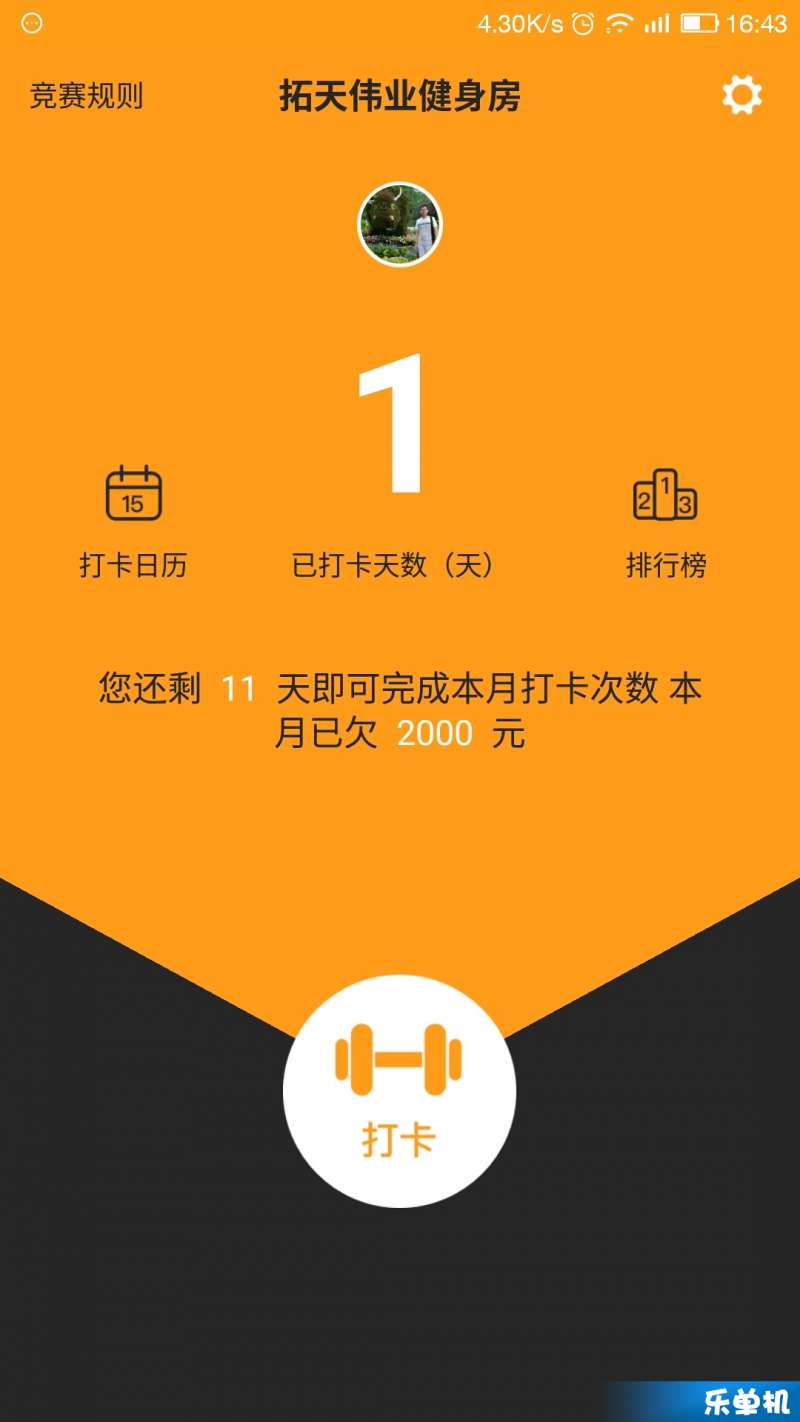The image size is (800, 1422).
Task: Open the settings gear icon
Action: pyautogui.click(x=742, y=96)
